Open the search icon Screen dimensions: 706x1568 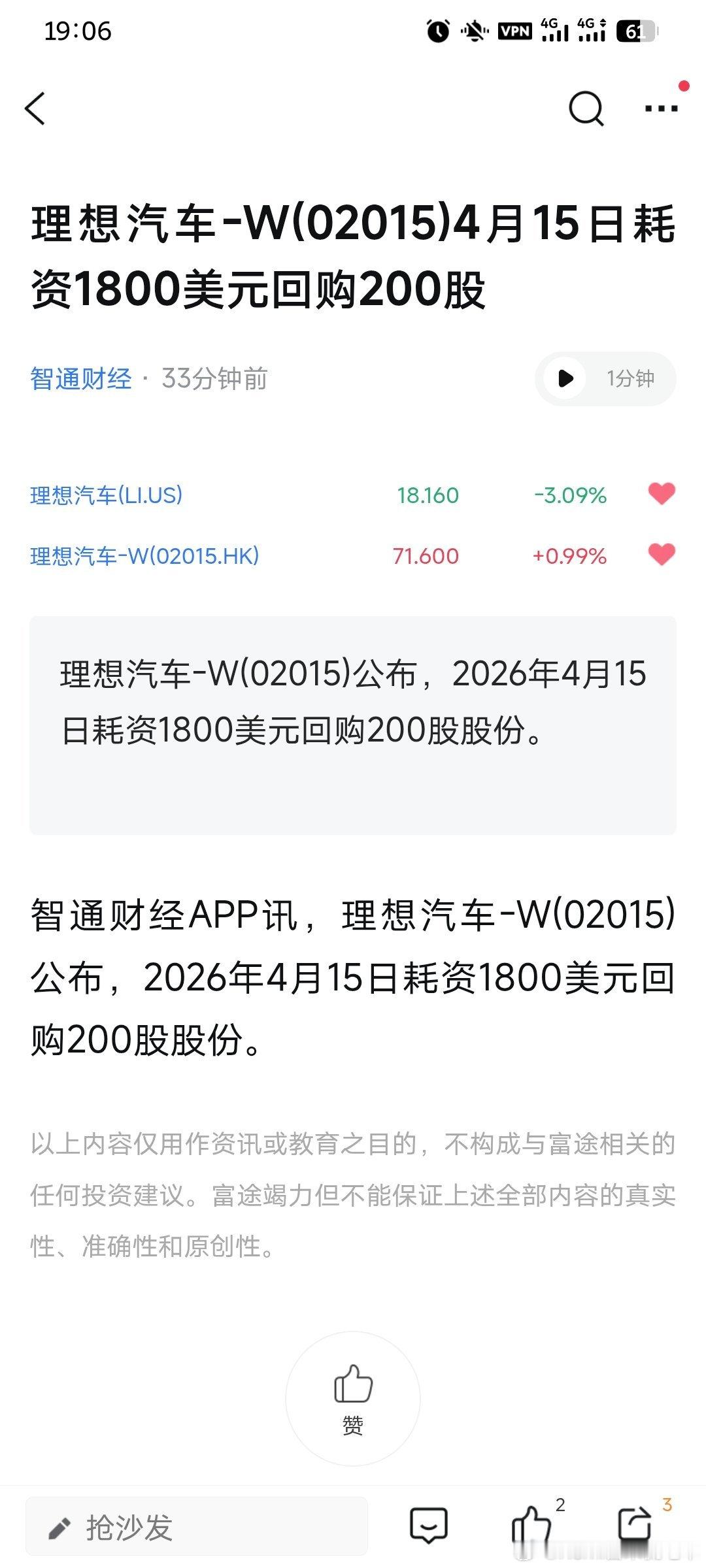click(x=585, y=110)
